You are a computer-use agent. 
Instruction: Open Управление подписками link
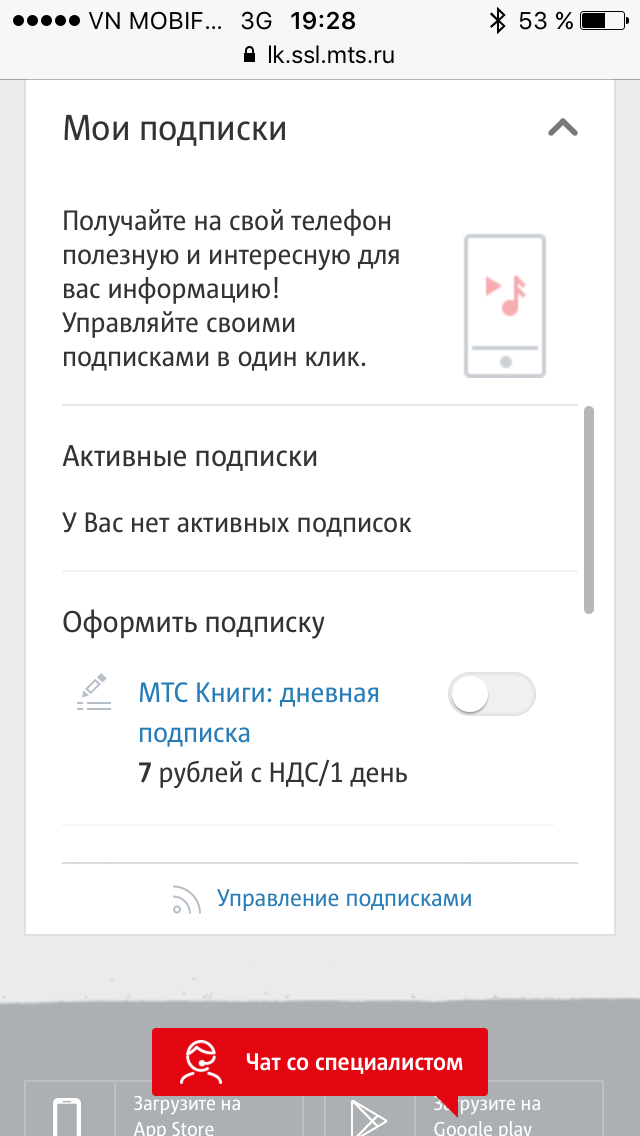344,898
